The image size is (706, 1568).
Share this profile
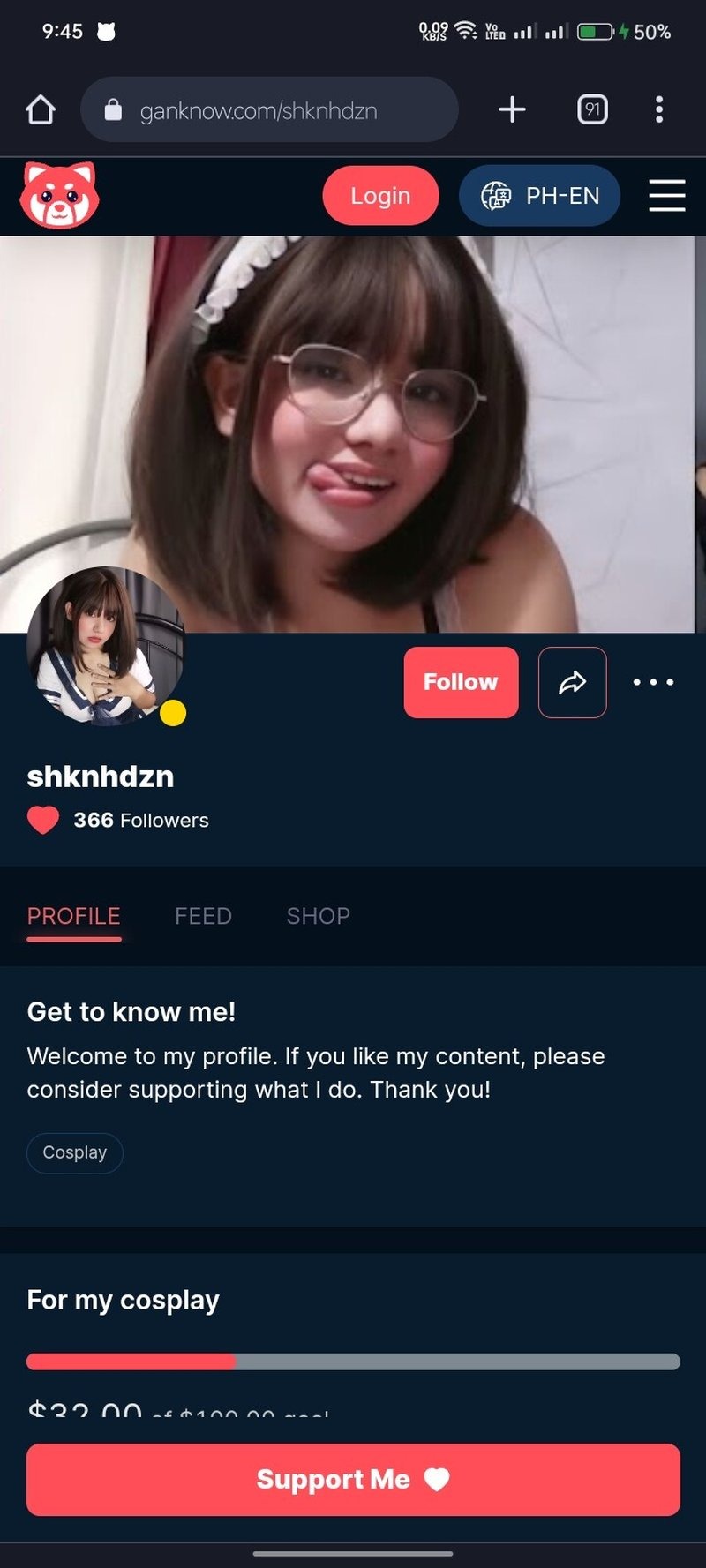pyautogui.click(x=572, y=682)
